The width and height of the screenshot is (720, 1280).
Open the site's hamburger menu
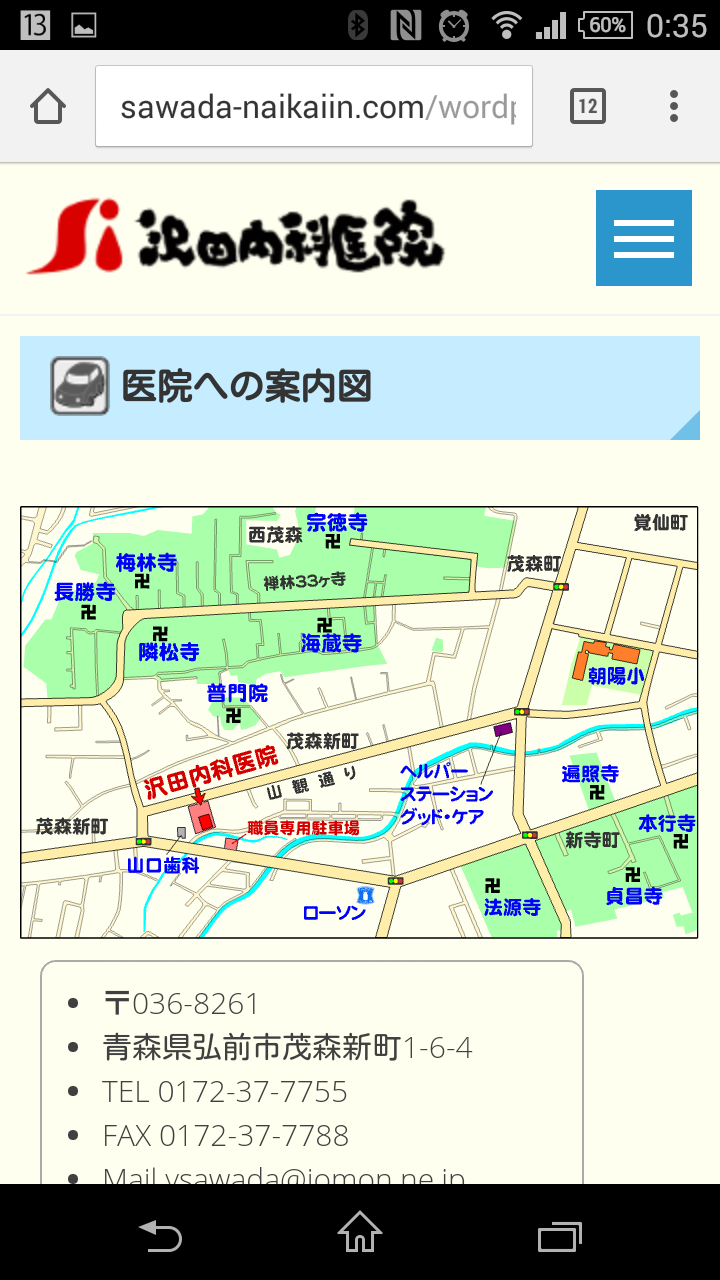pos(644,238)
